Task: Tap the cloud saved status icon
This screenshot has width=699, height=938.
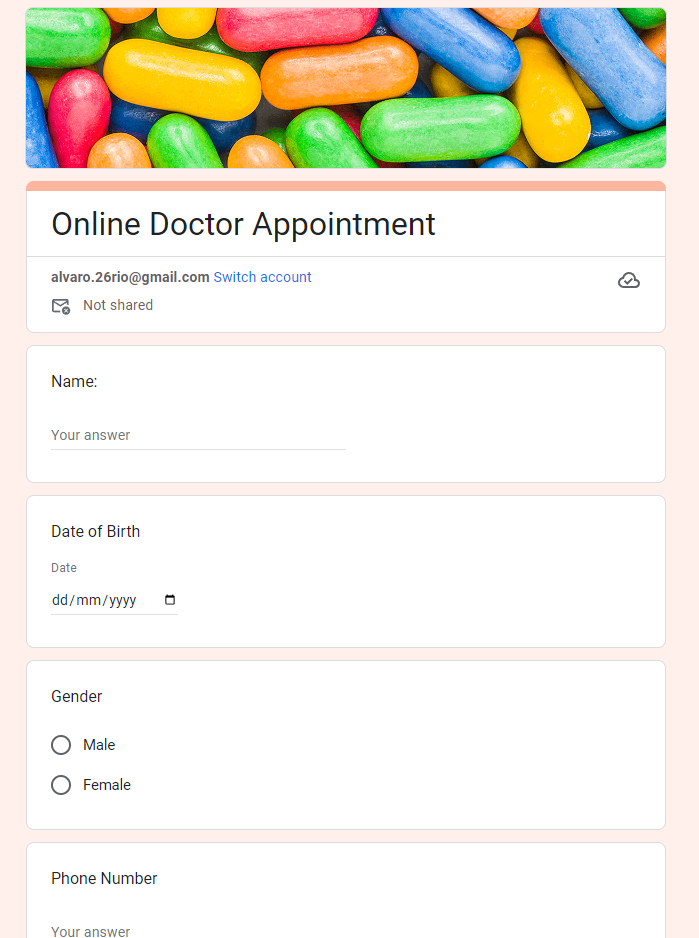Action: point(629,280)
